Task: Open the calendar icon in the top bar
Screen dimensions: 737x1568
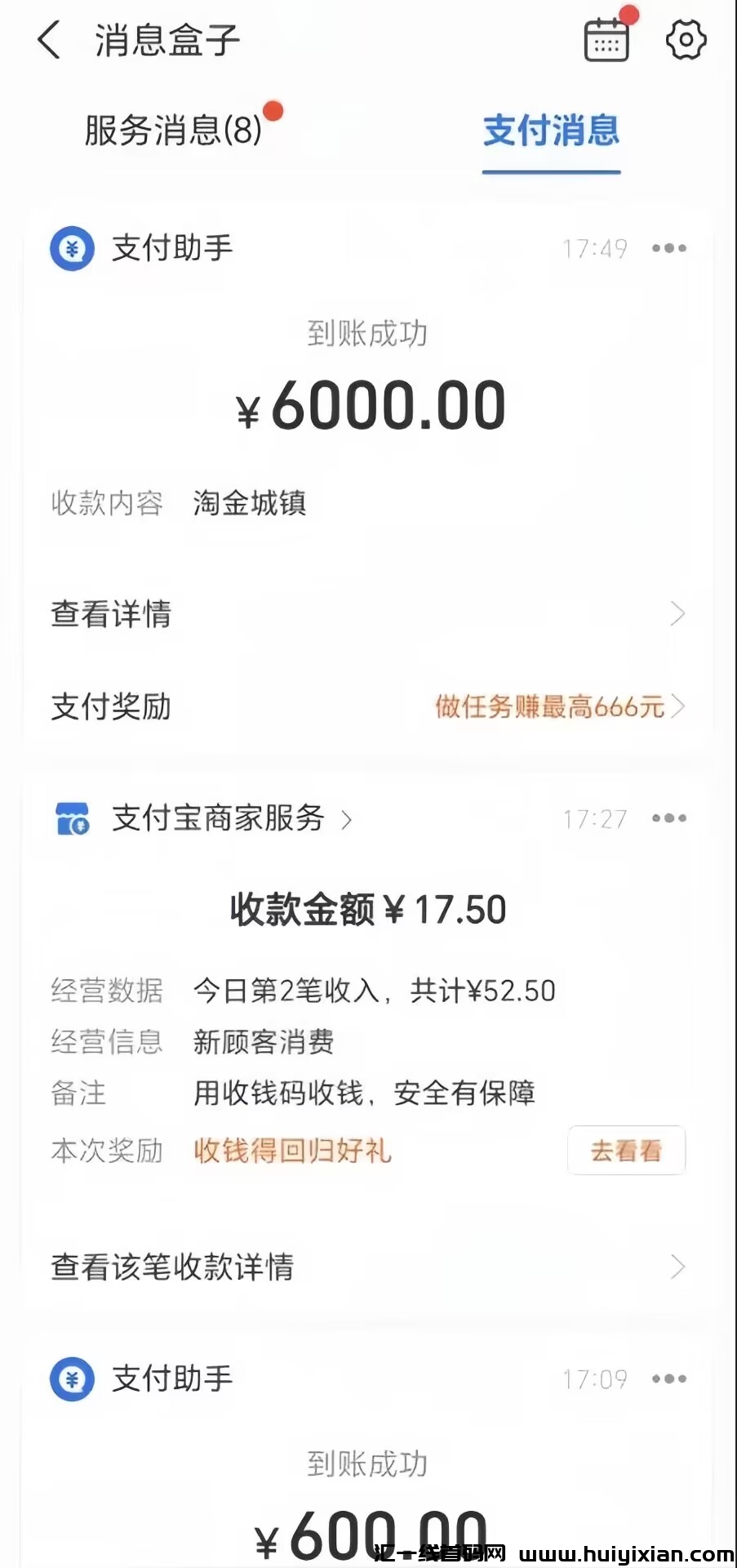Action: (x=606, y=39)
